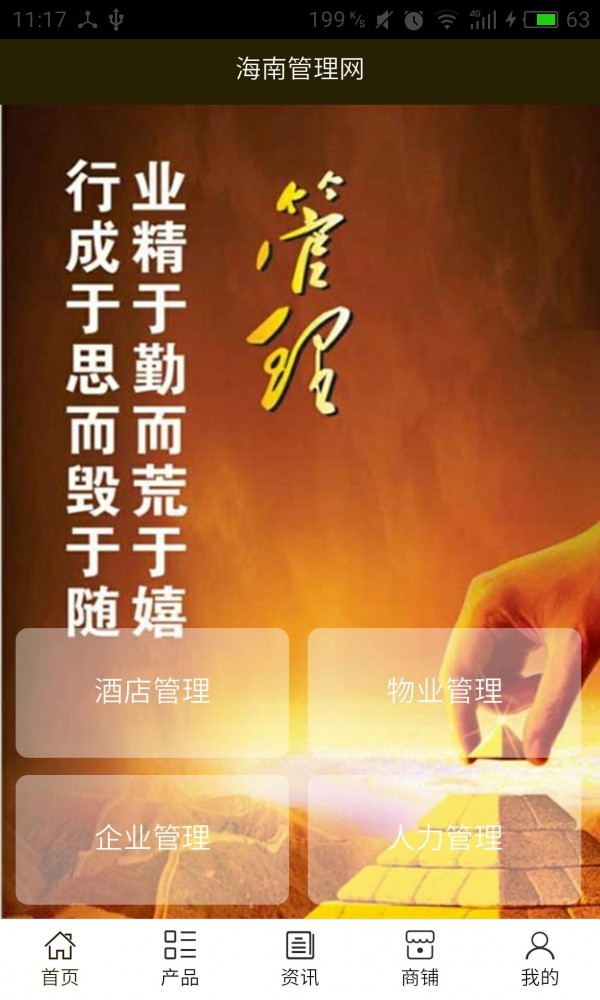The image size is (600, 1000).
Task: Open the 物业管理 category
Action: tap(444, 692)
